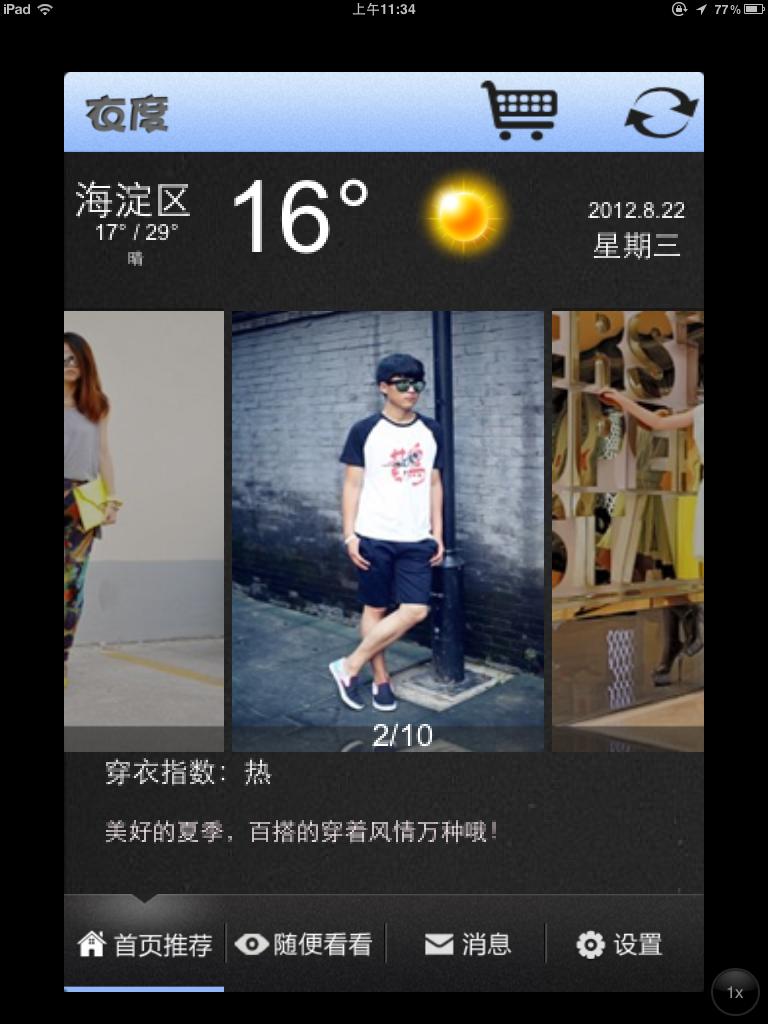Switch to 首页推荐 tab
This screenshot has height=1024, width=768.
[145, 945]
